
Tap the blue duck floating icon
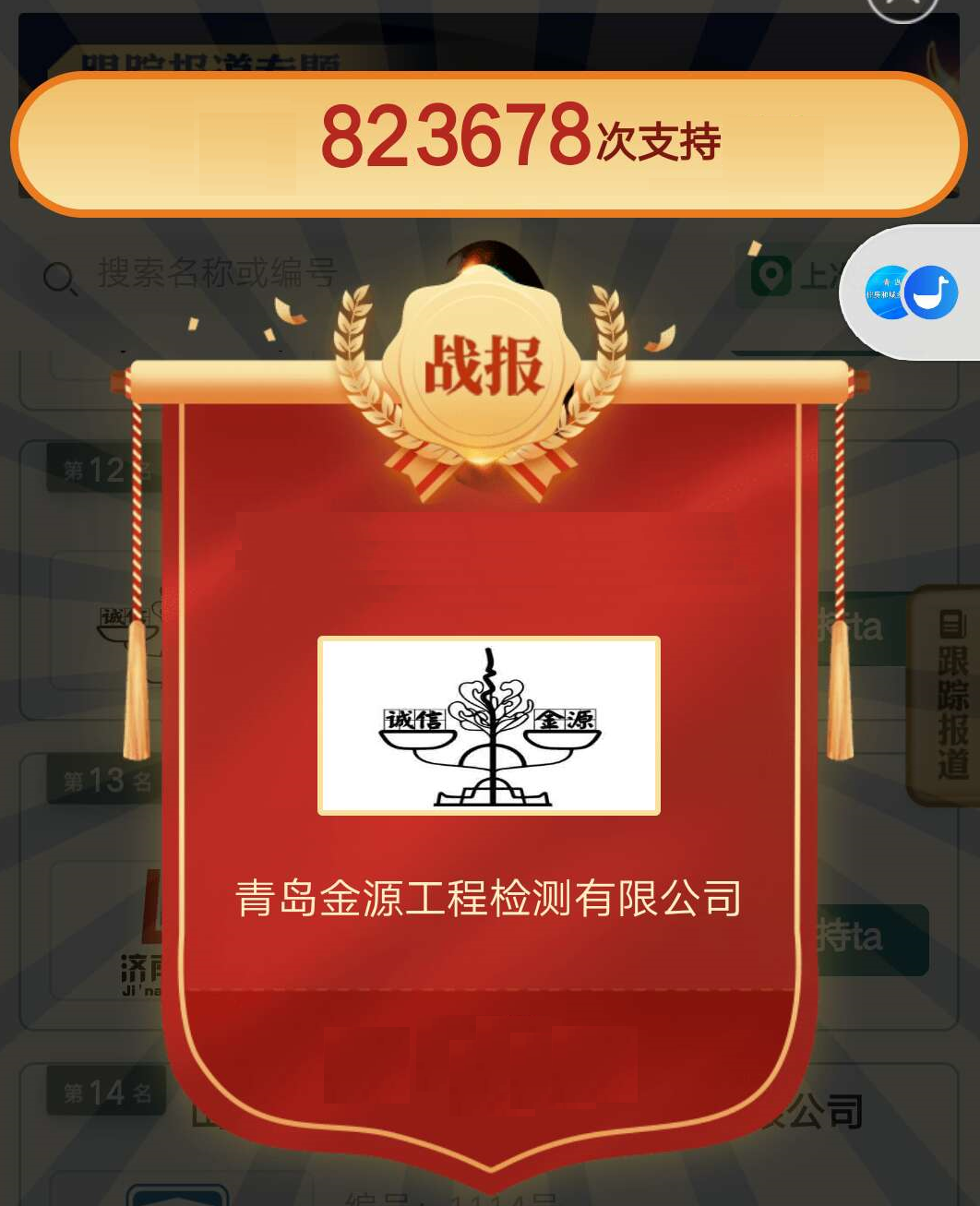click(930, 293)
